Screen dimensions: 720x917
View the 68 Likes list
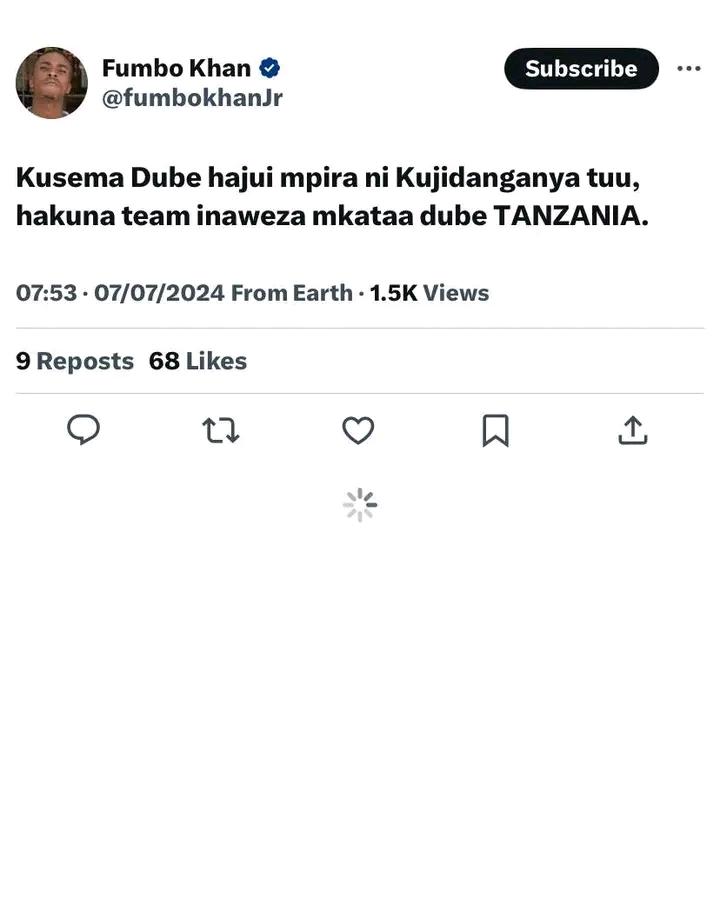pos(198,361)
